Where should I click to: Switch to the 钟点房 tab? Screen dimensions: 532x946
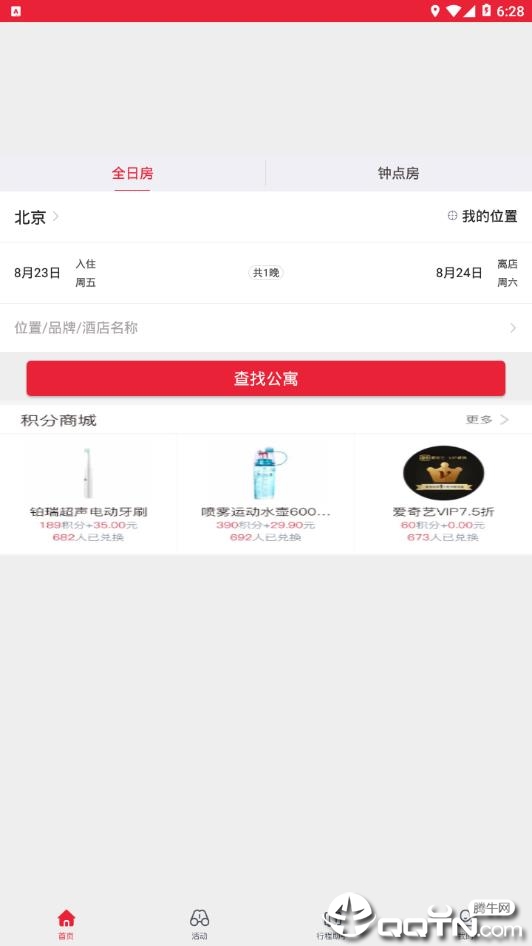[x=399, y=174]
